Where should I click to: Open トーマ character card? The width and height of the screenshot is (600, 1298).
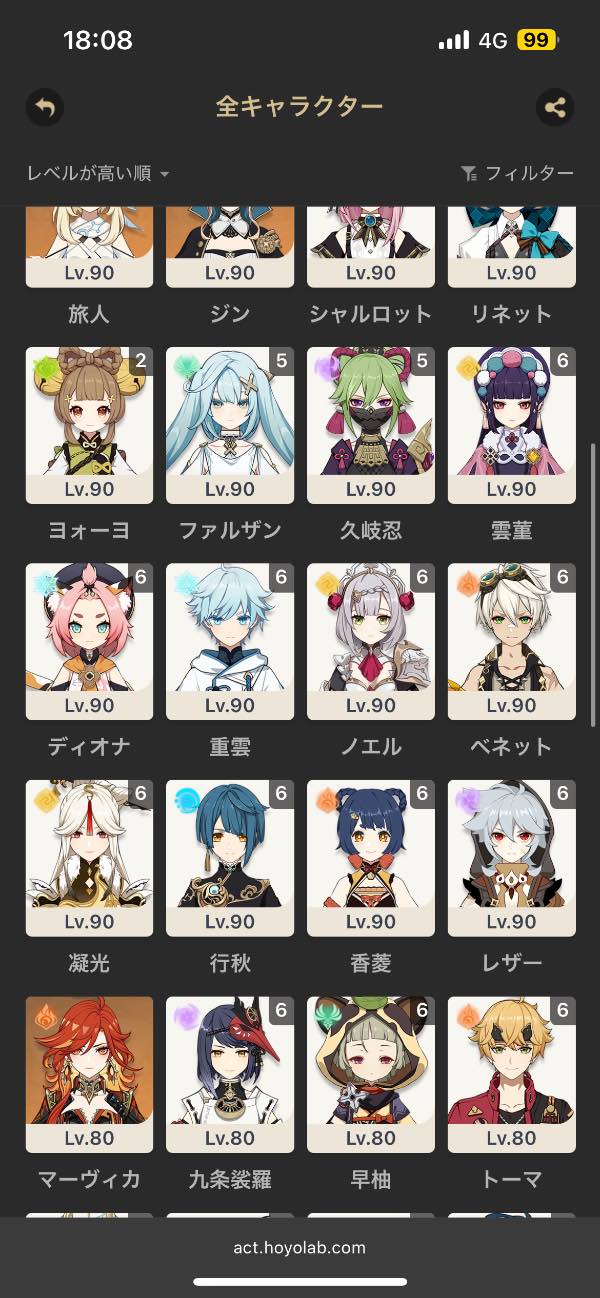point(512,1074)
